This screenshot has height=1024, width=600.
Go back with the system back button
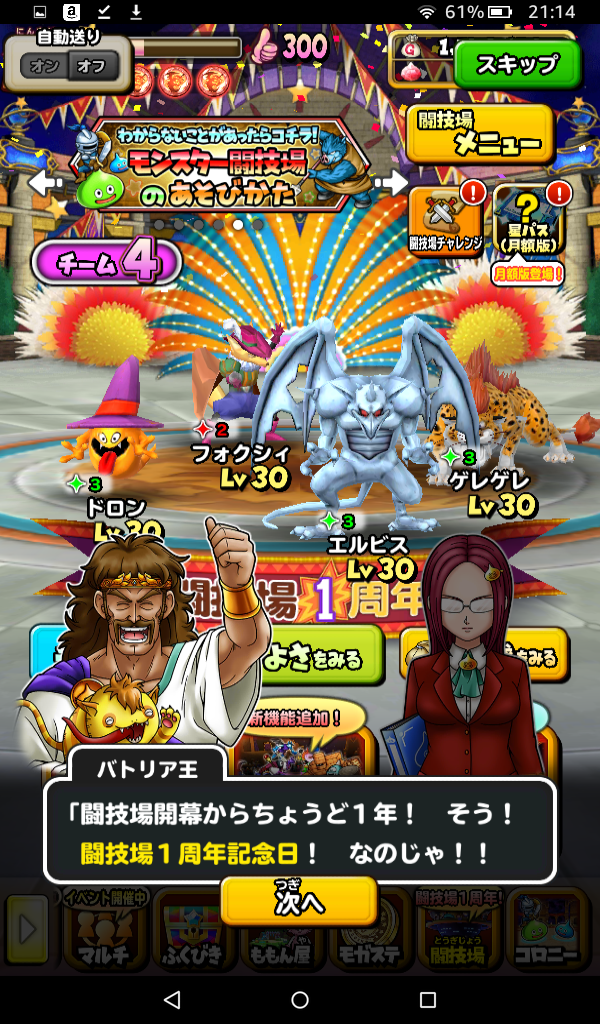pos(171,999)
